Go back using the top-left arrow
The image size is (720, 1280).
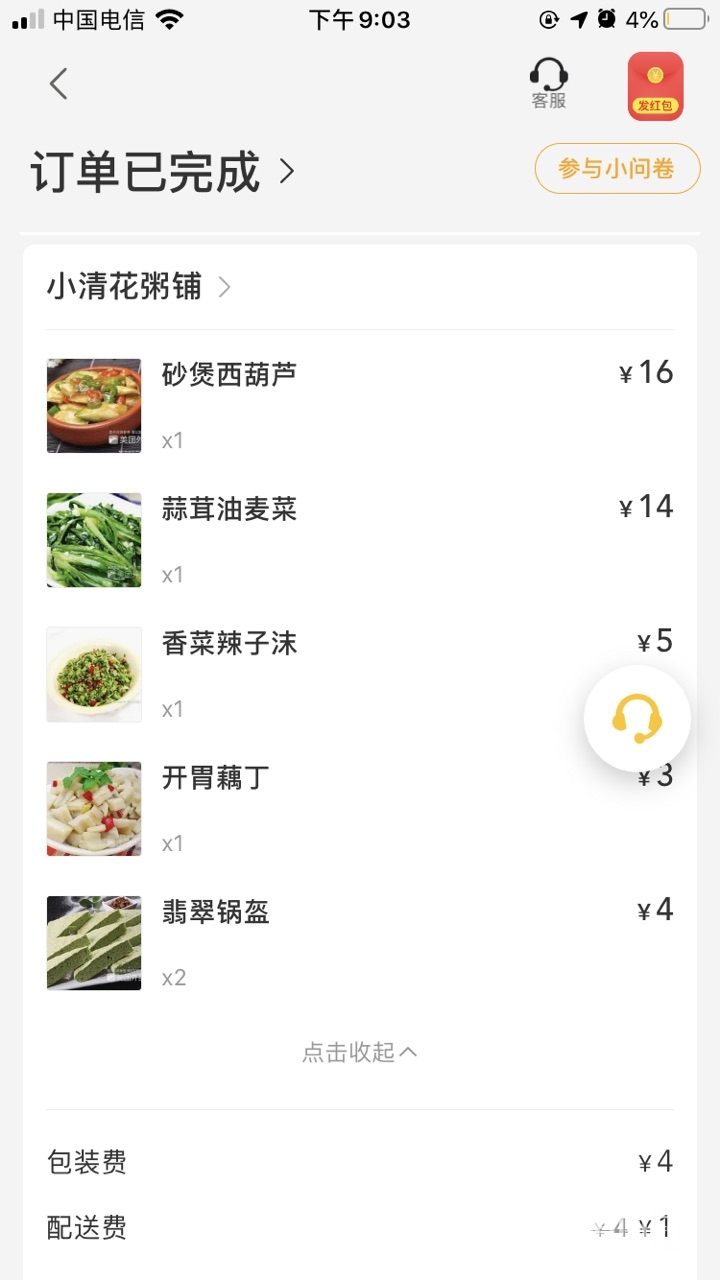pyautogui.click(x=59, y=84)
